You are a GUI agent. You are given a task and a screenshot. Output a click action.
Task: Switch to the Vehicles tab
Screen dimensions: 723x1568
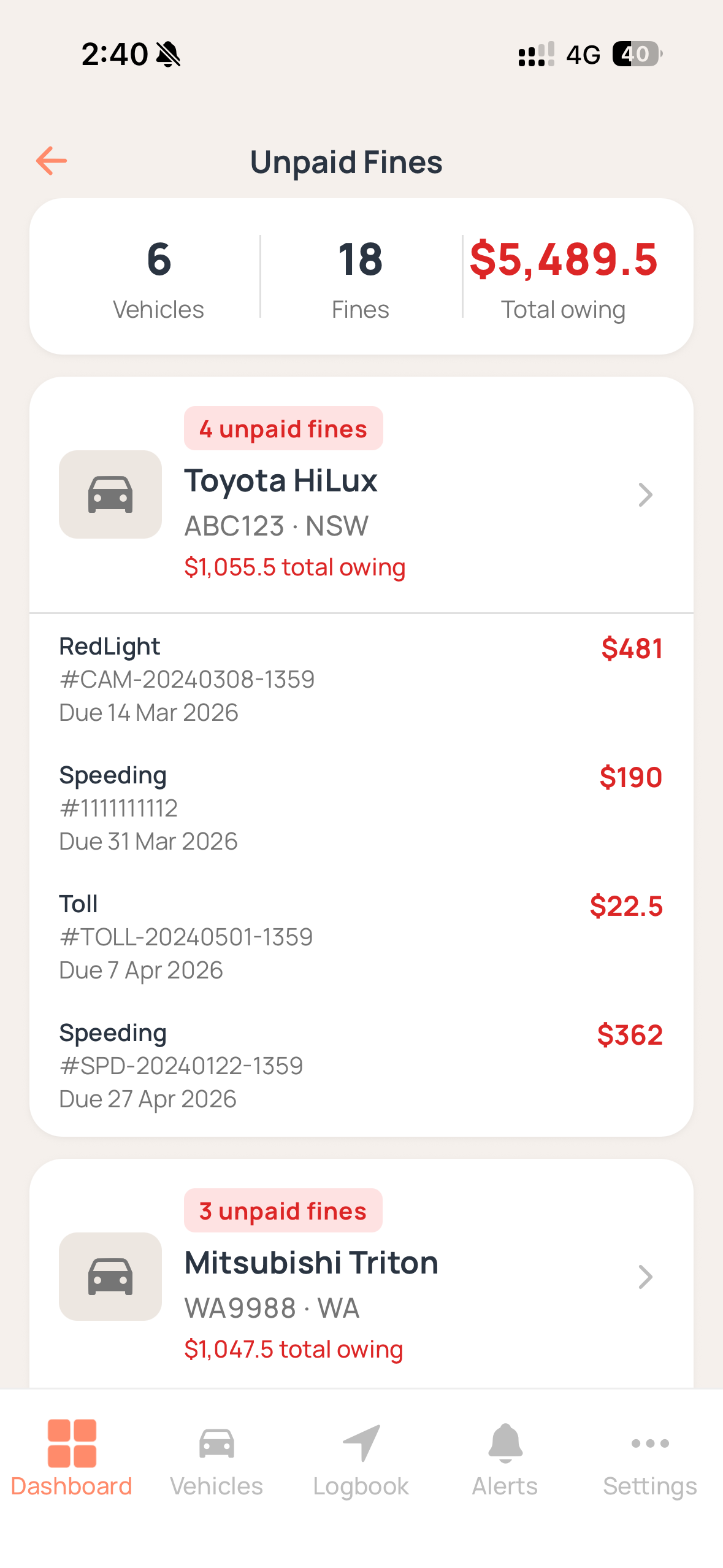point(216,1466)
